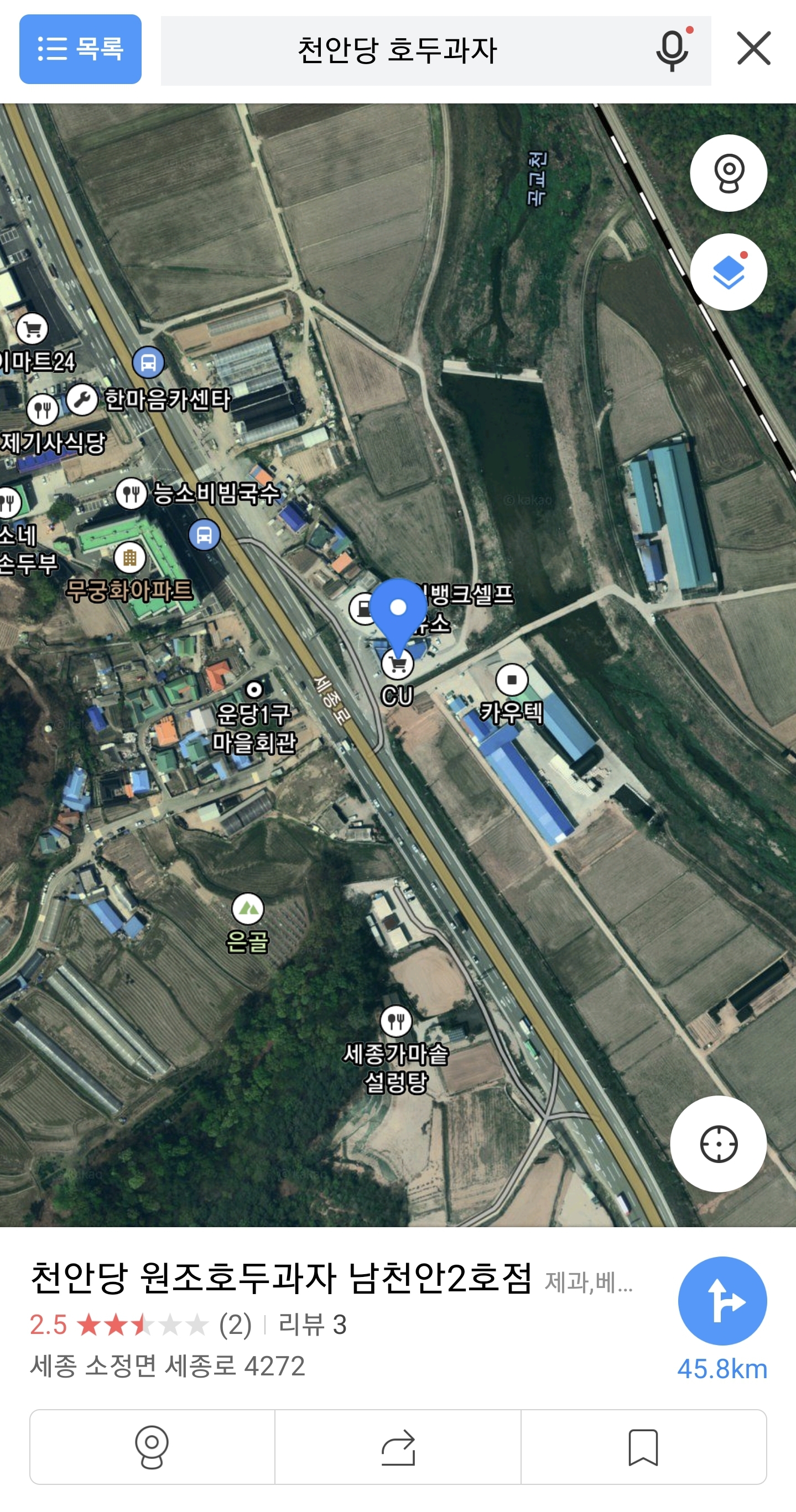
Task: Select the 능소비빔국수 restaurant marker
Action: (x=131, y=493)
